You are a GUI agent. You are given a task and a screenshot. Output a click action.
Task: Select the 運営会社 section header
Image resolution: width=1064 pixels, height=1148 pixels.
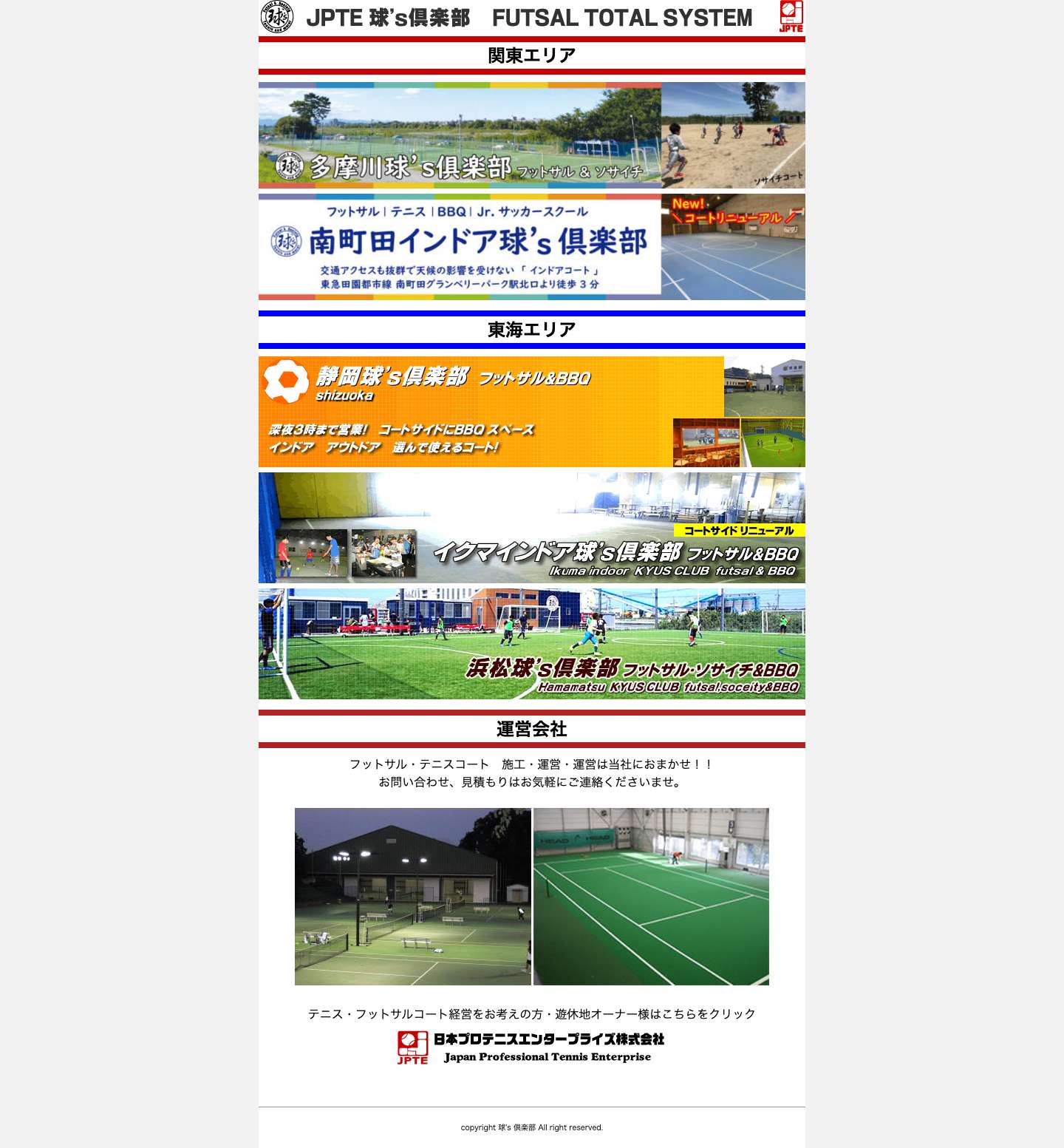click(x=531, y=729)
